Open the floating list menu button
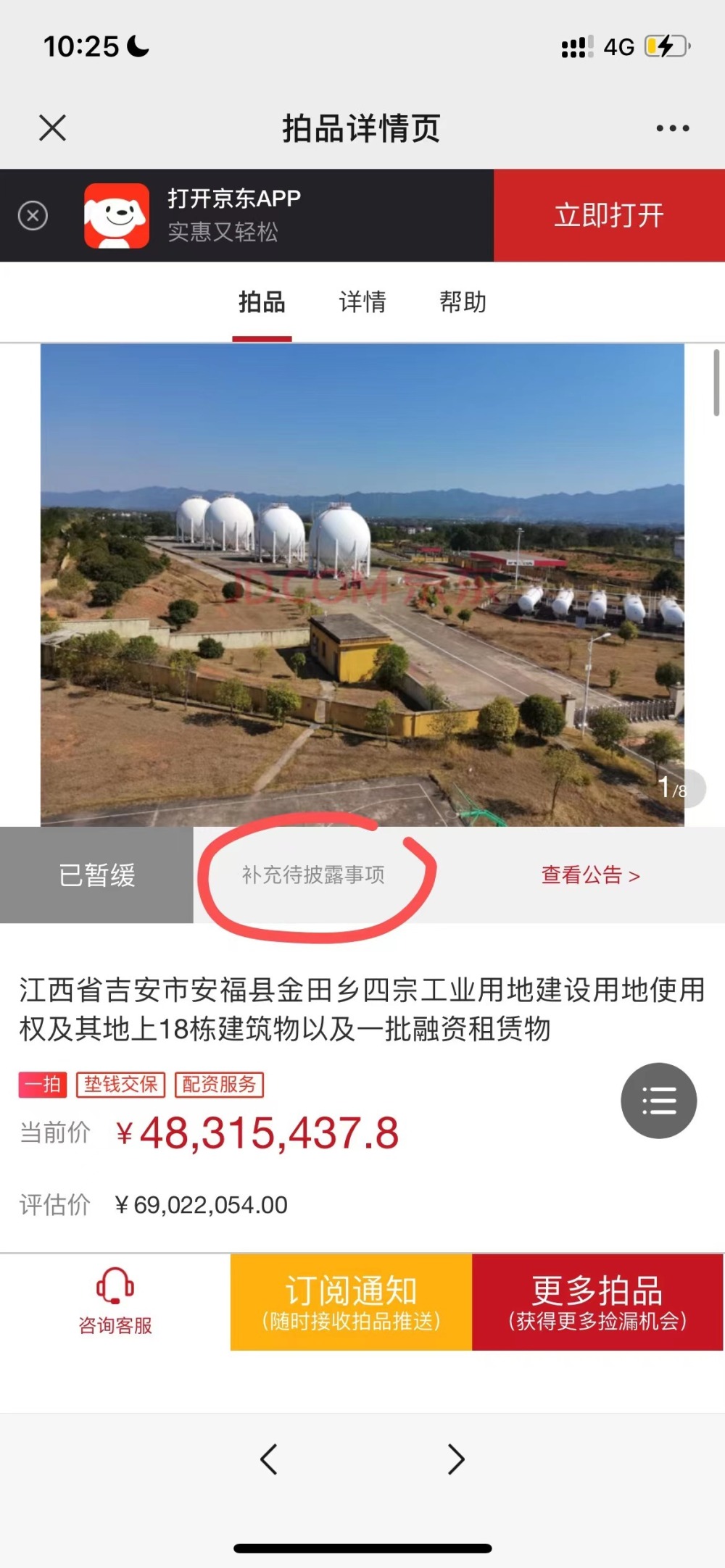 click(659, 1101)
